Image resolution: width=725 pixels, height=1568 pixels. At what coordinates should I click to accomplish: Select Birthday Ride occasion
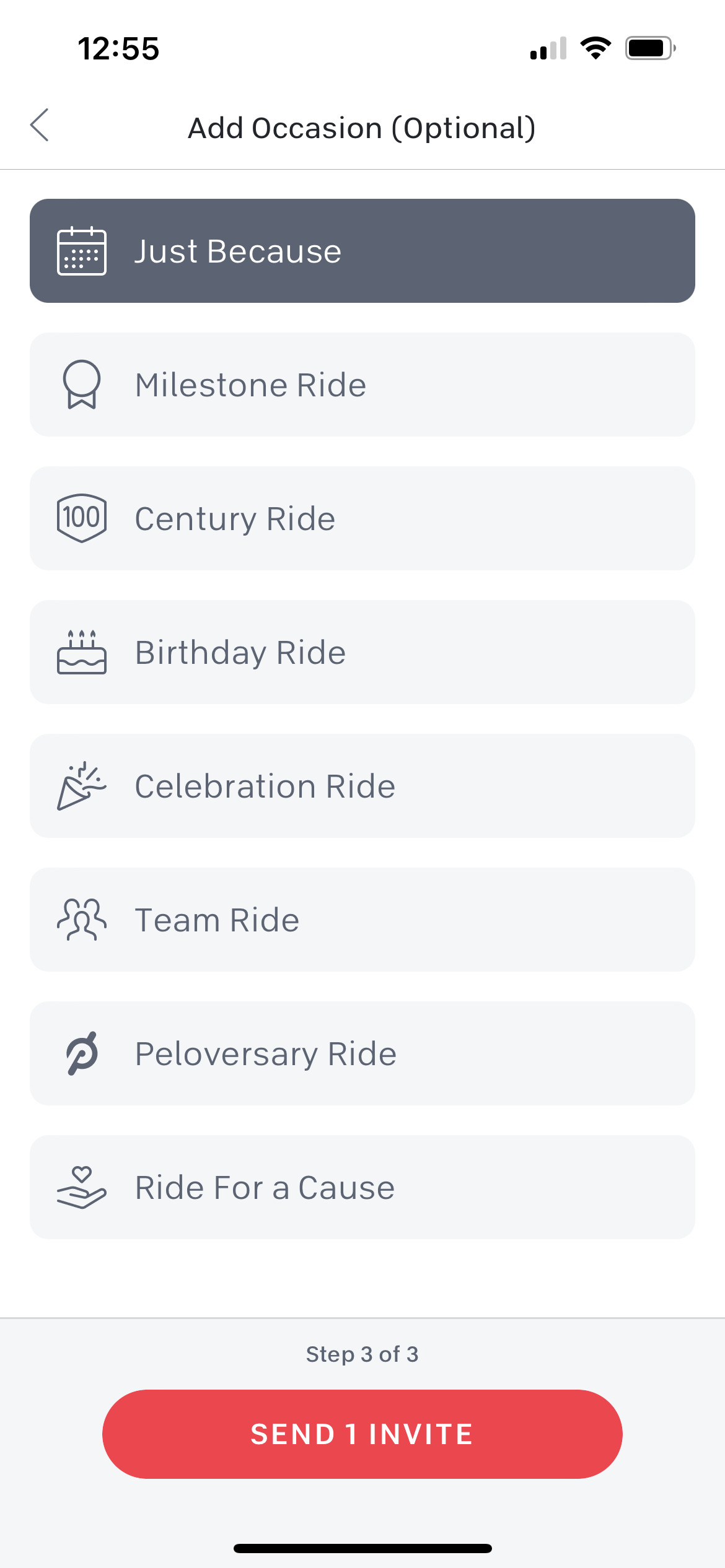pos(362,652)
